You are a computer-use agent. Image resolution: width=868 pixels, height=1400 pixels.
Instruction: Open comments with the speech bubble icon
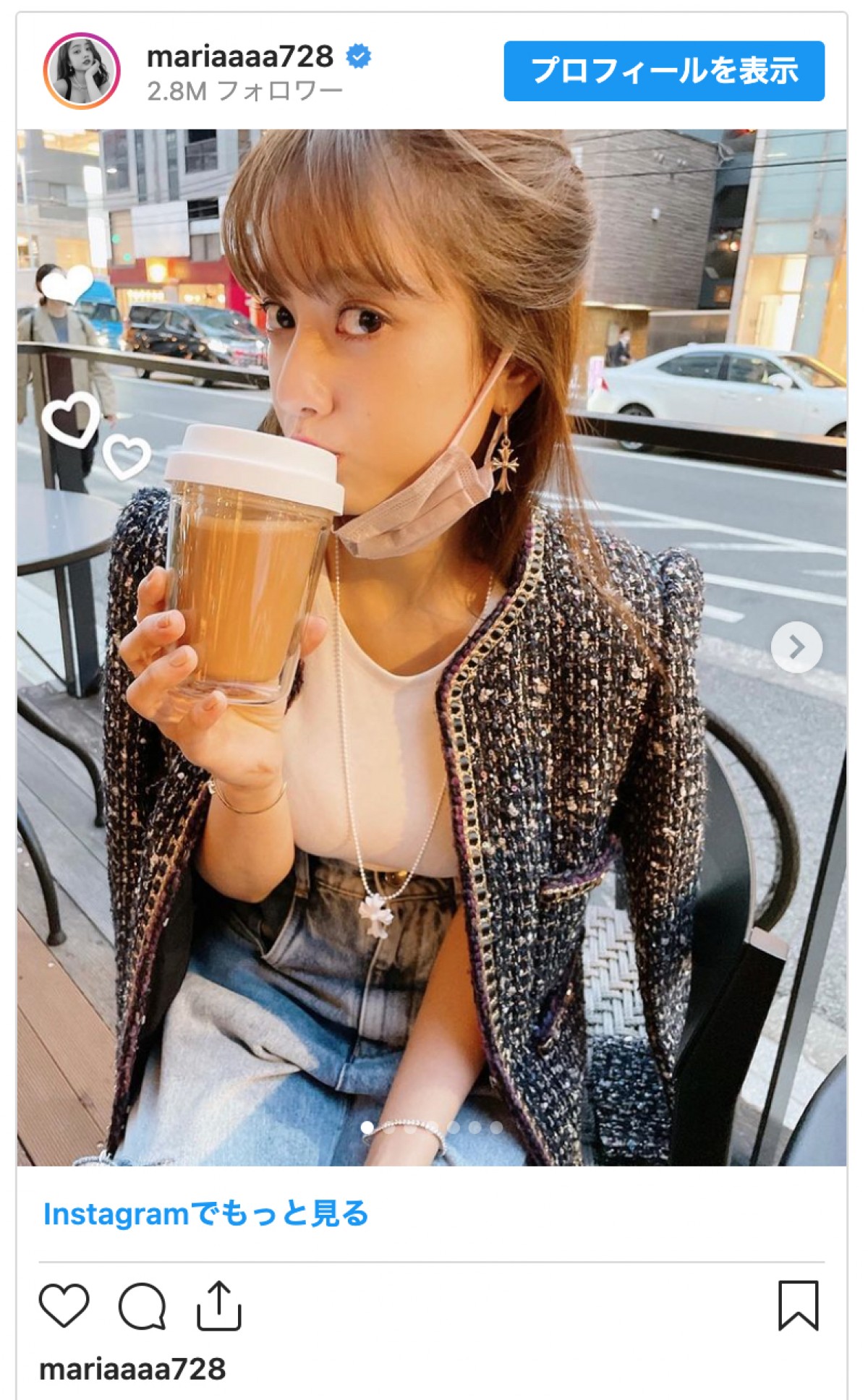click(142, 1305)
